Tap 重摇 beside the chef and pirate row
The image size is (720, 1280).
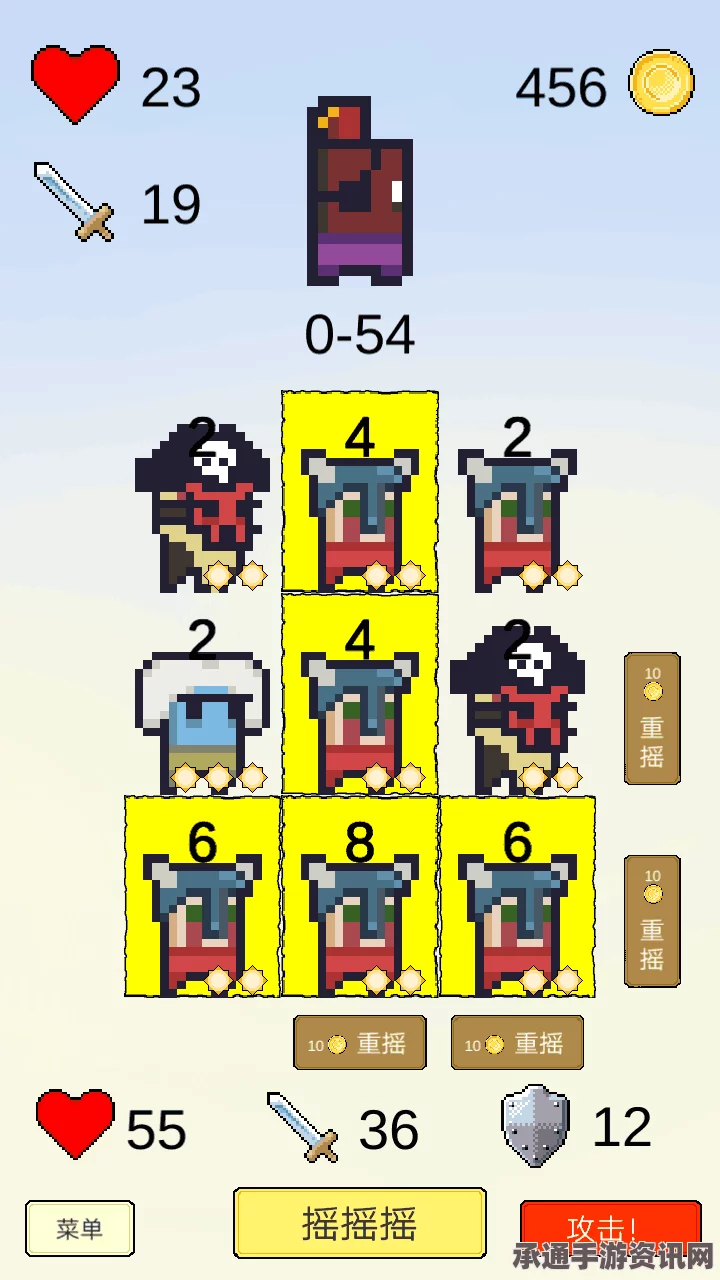click(x=652, y=718)
